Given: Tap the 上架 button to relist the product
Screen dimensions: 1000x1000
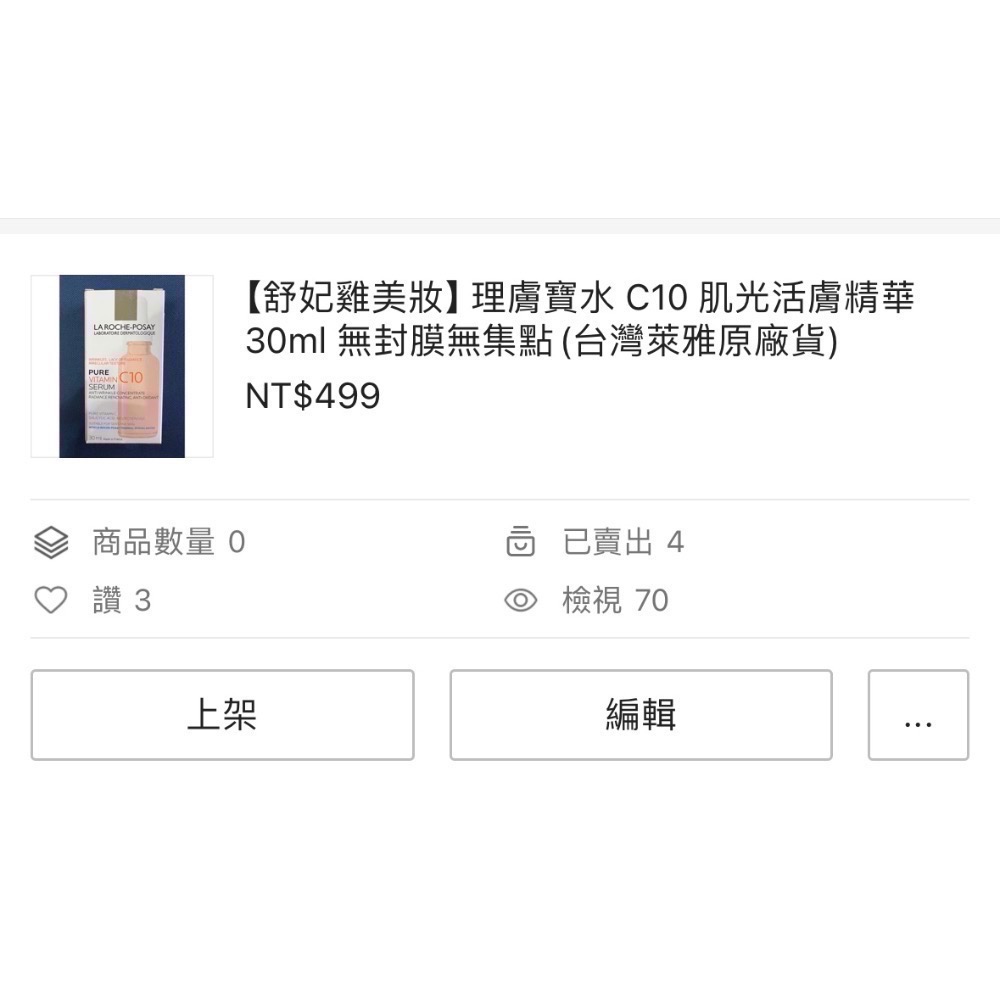Looking at the screenshot, I should pyautogui.click(x=222, y=715).
